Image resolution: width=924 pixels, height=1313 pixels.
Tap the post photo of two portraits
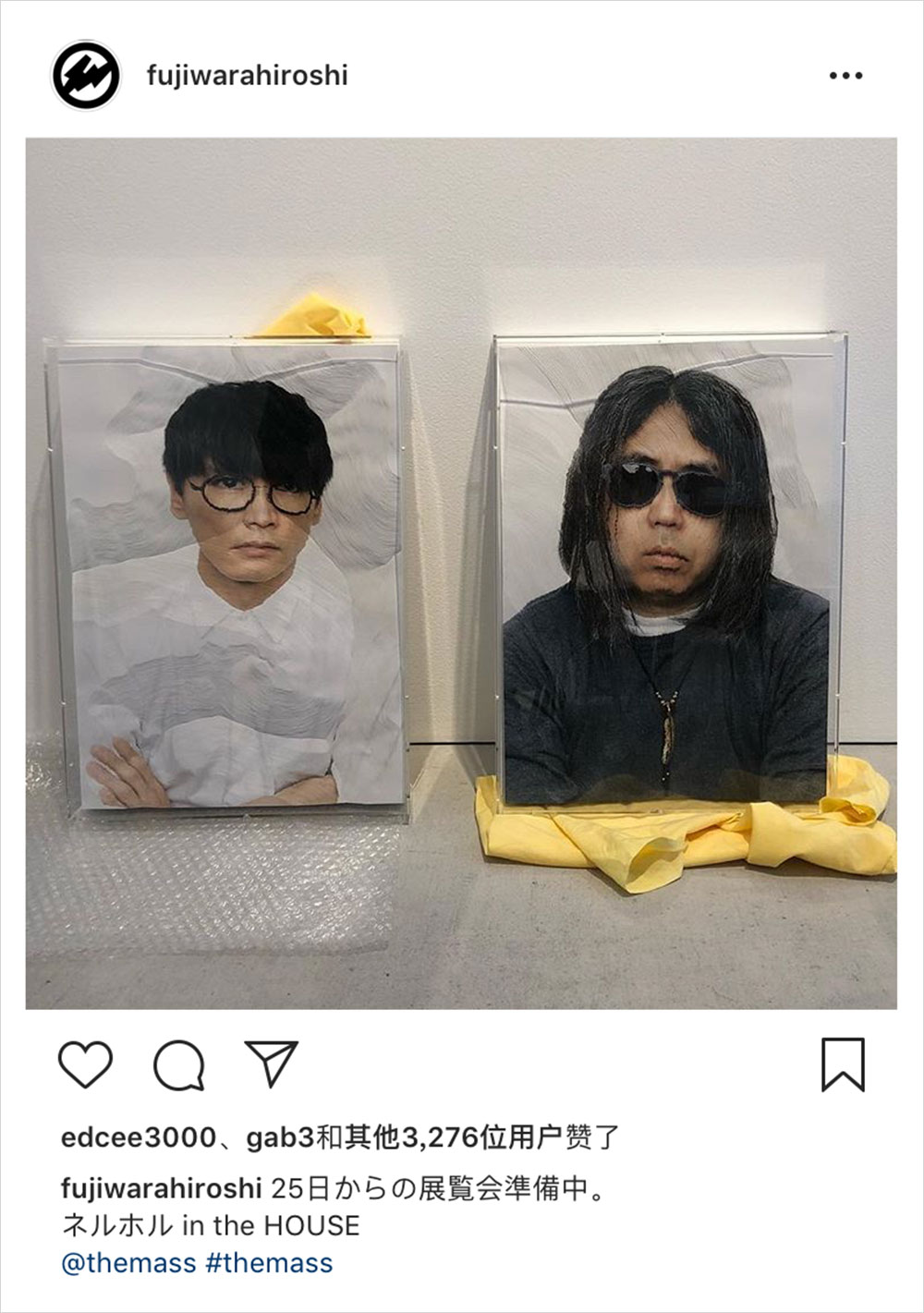coord(461,573)
